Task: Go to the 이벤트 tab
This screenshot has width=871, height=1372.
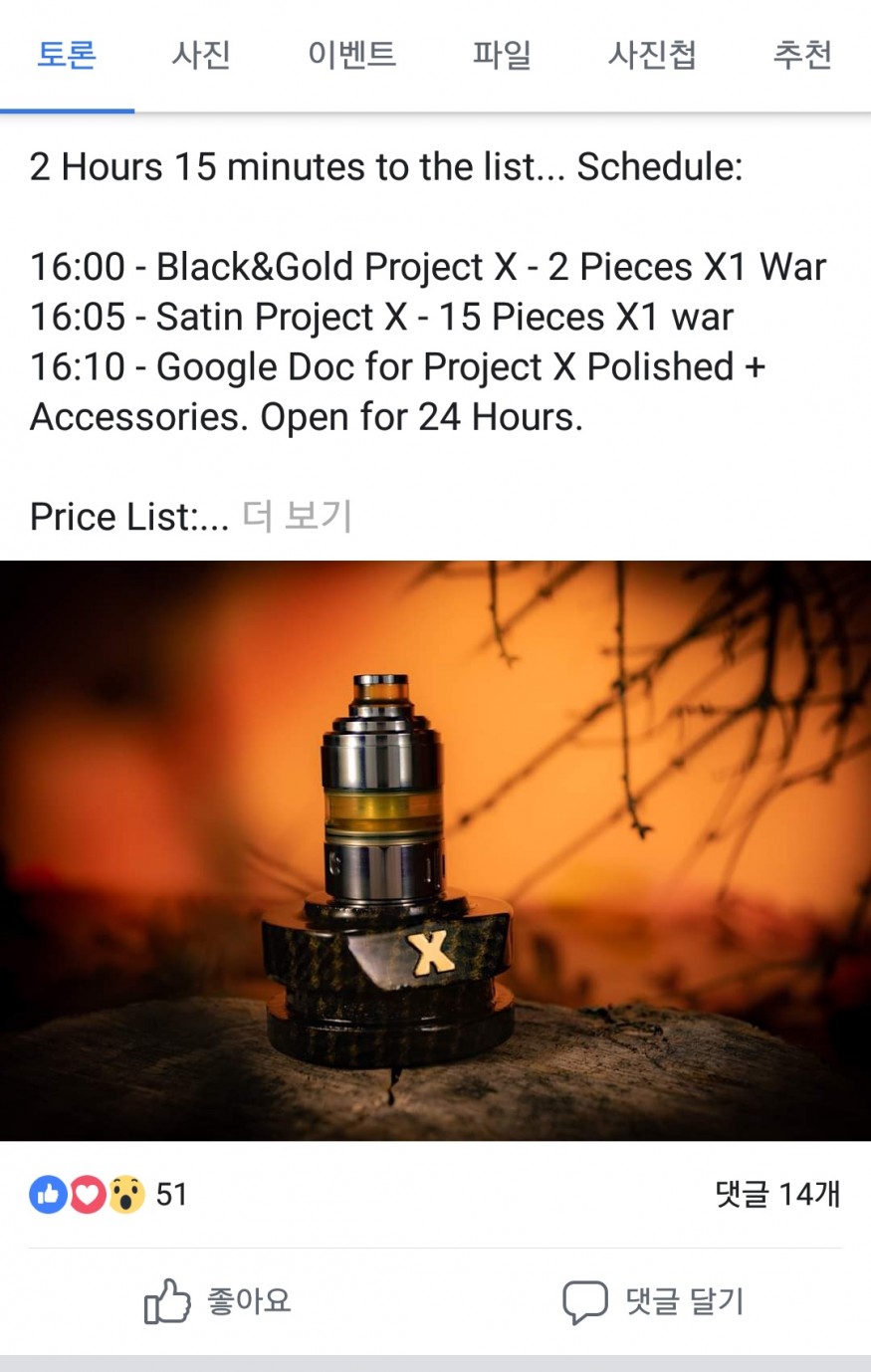Action: [x=351, y=55]
